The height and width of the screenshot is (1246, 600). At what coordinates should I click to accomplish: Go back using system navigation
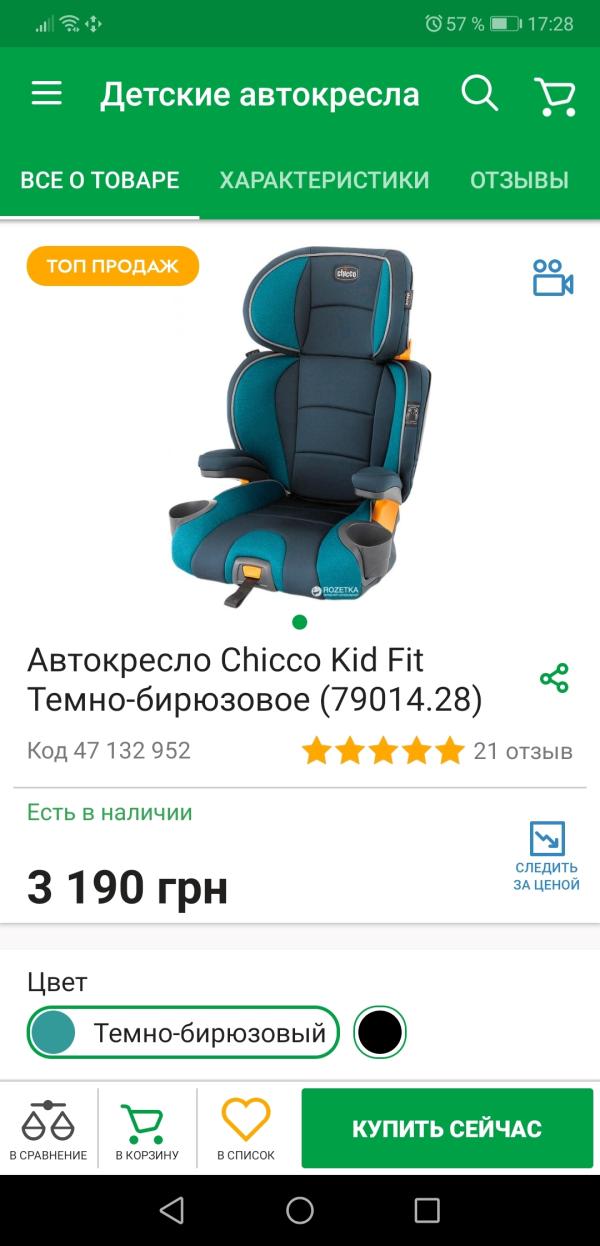(172, 1210)
